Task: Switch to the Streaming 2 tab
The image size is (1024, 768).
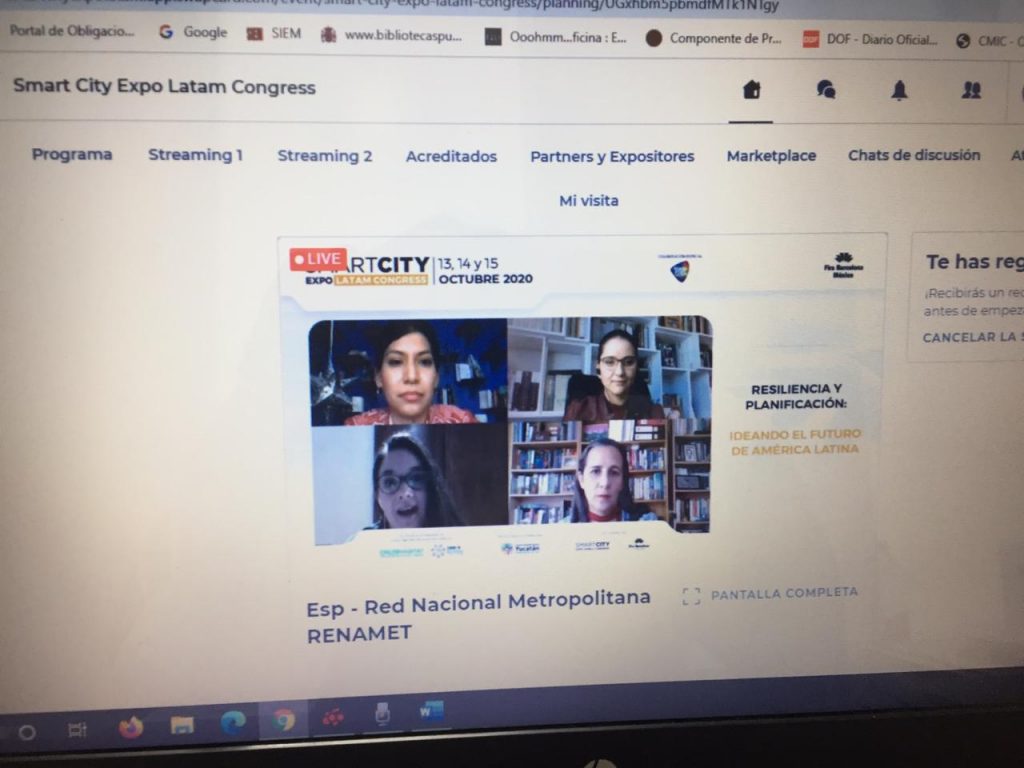Action: pos(325,156)
